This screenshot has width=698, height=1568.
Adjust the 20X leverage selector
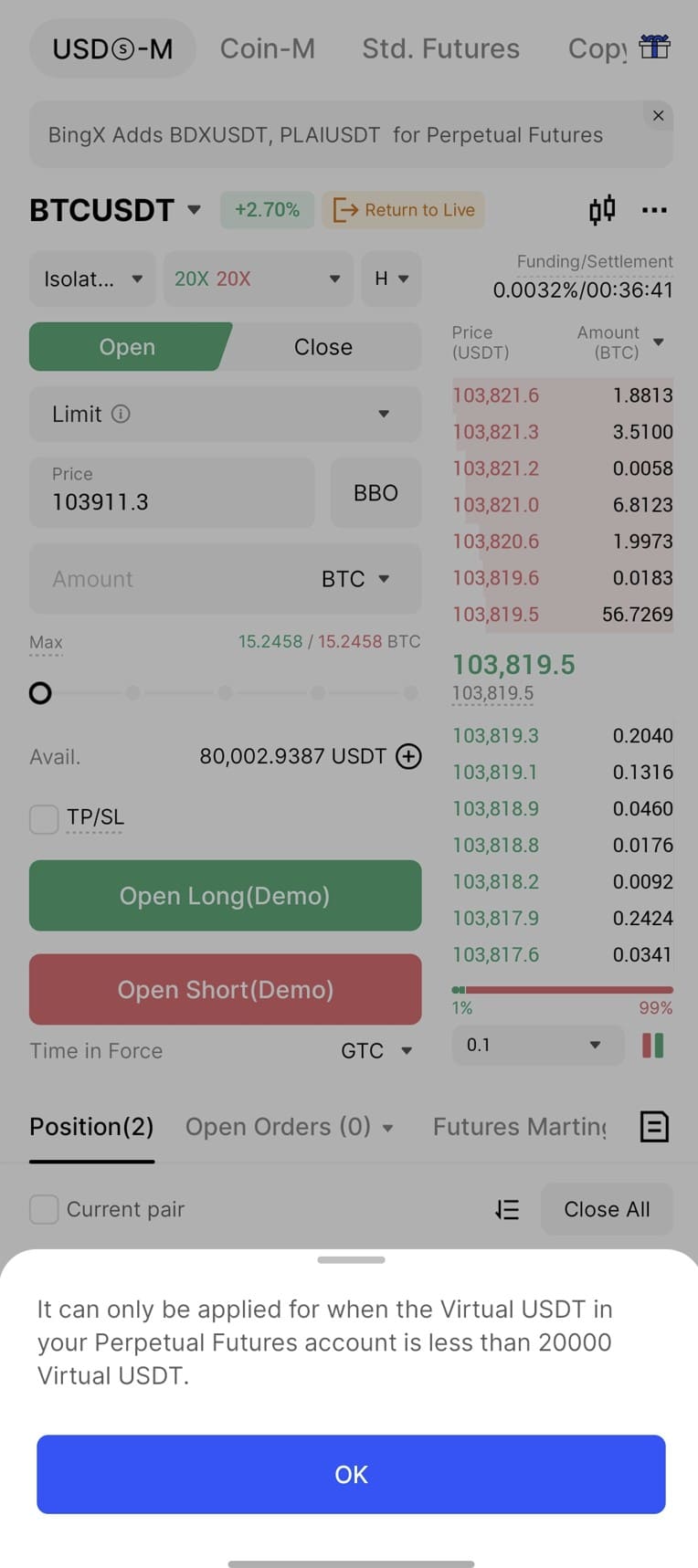coord(258,279)
